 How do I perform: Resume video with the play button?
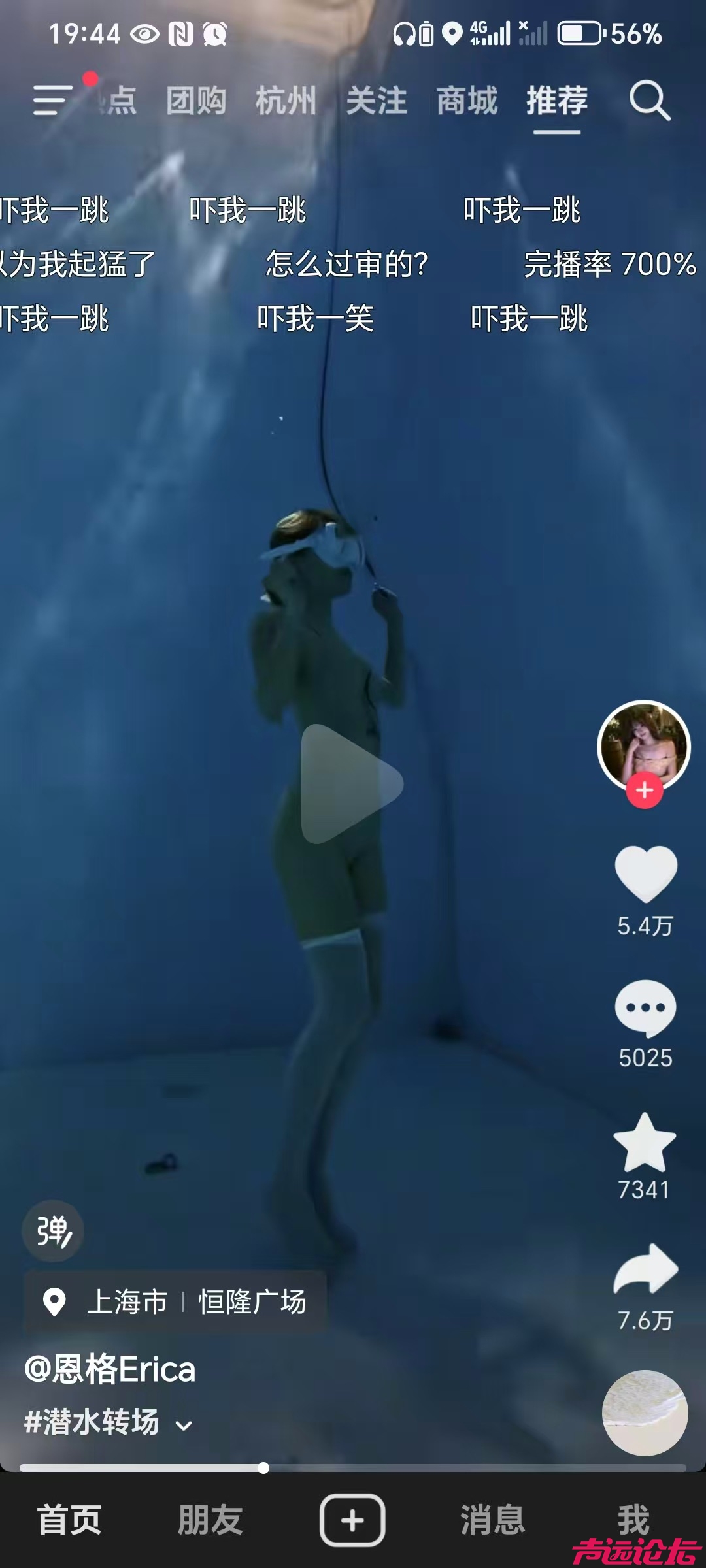(x=352, y=783)
